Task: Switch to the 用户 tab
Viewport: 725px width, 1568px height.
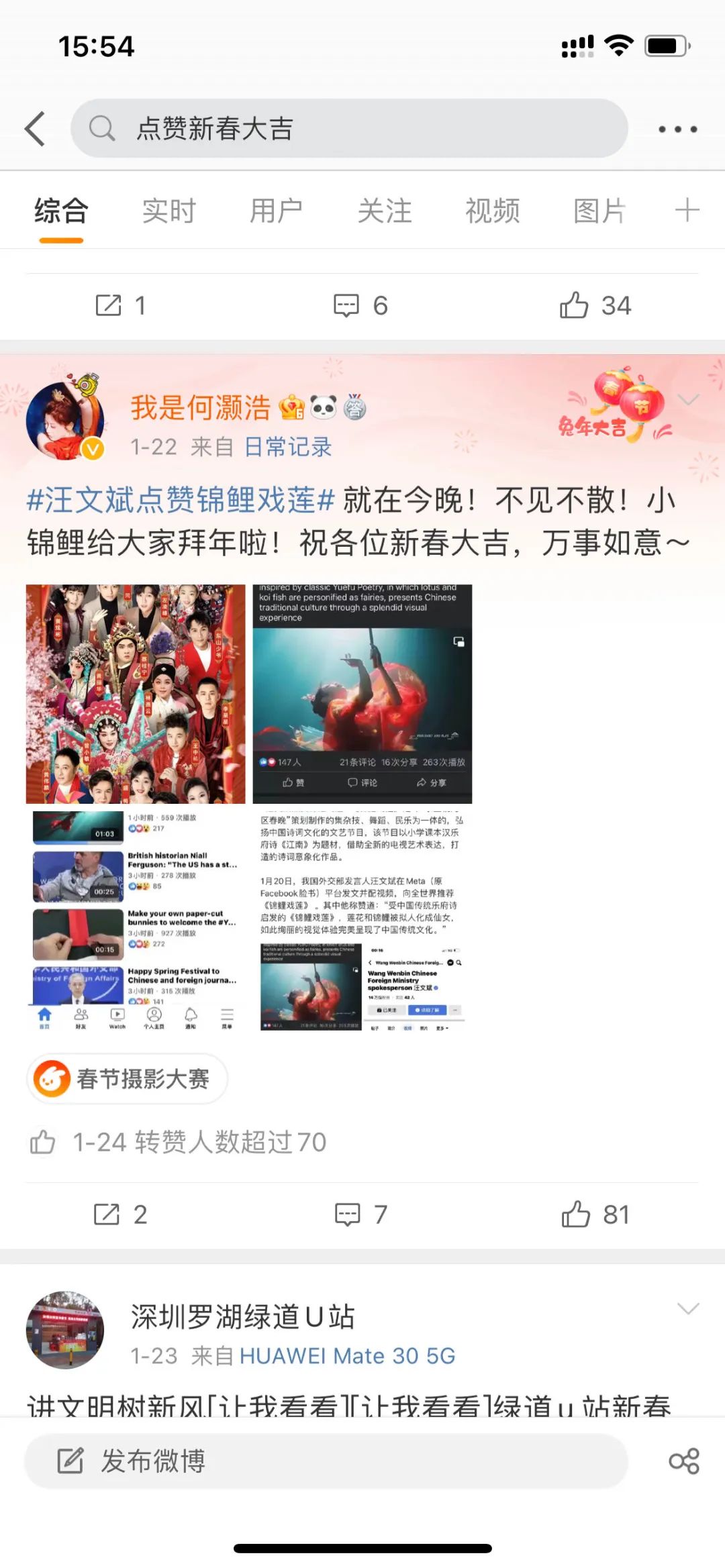Action: click(276, 211)
